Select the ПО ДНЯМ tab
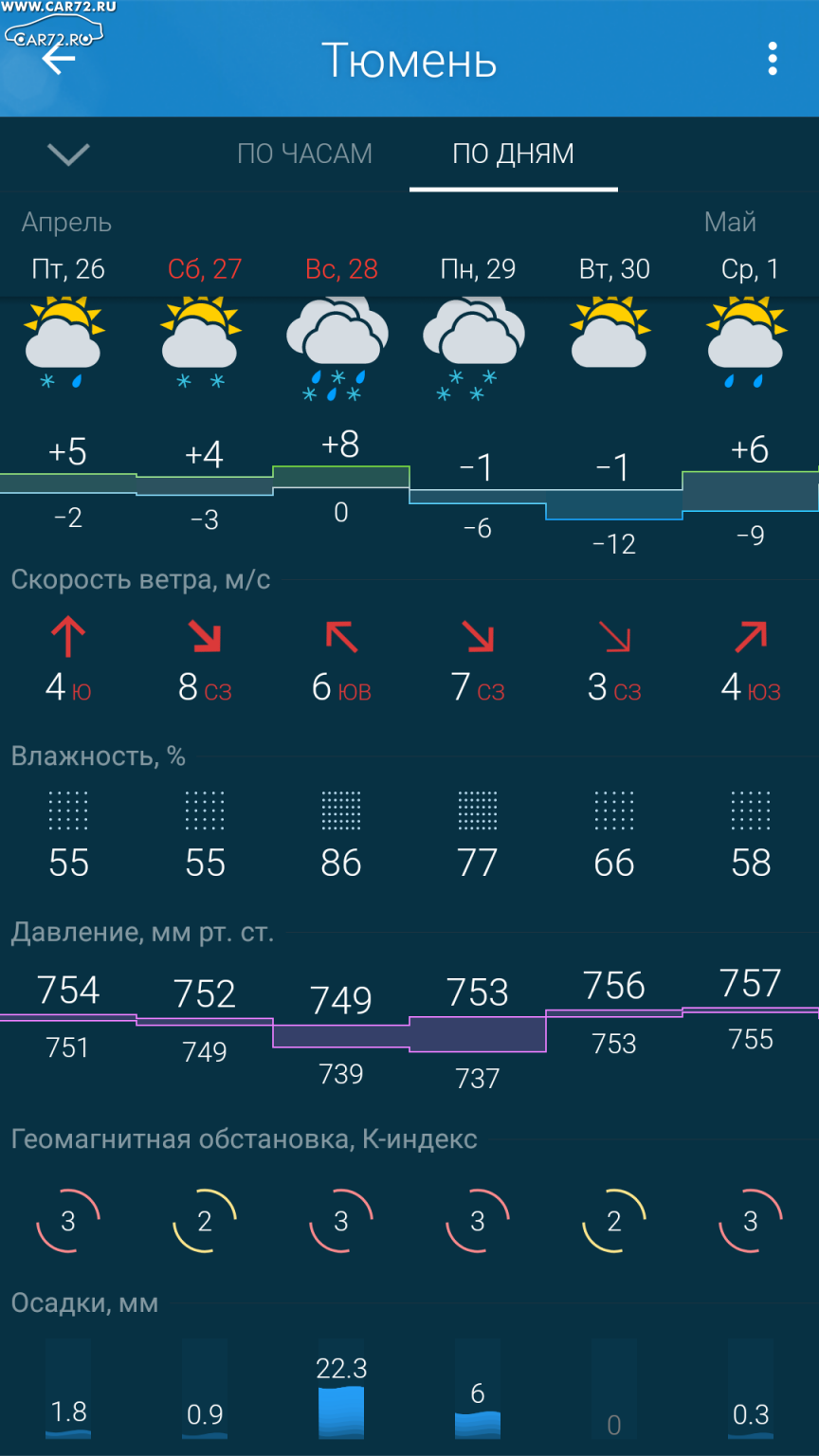Viewport: 819px width, 1456px height. (x=513, y=154)
